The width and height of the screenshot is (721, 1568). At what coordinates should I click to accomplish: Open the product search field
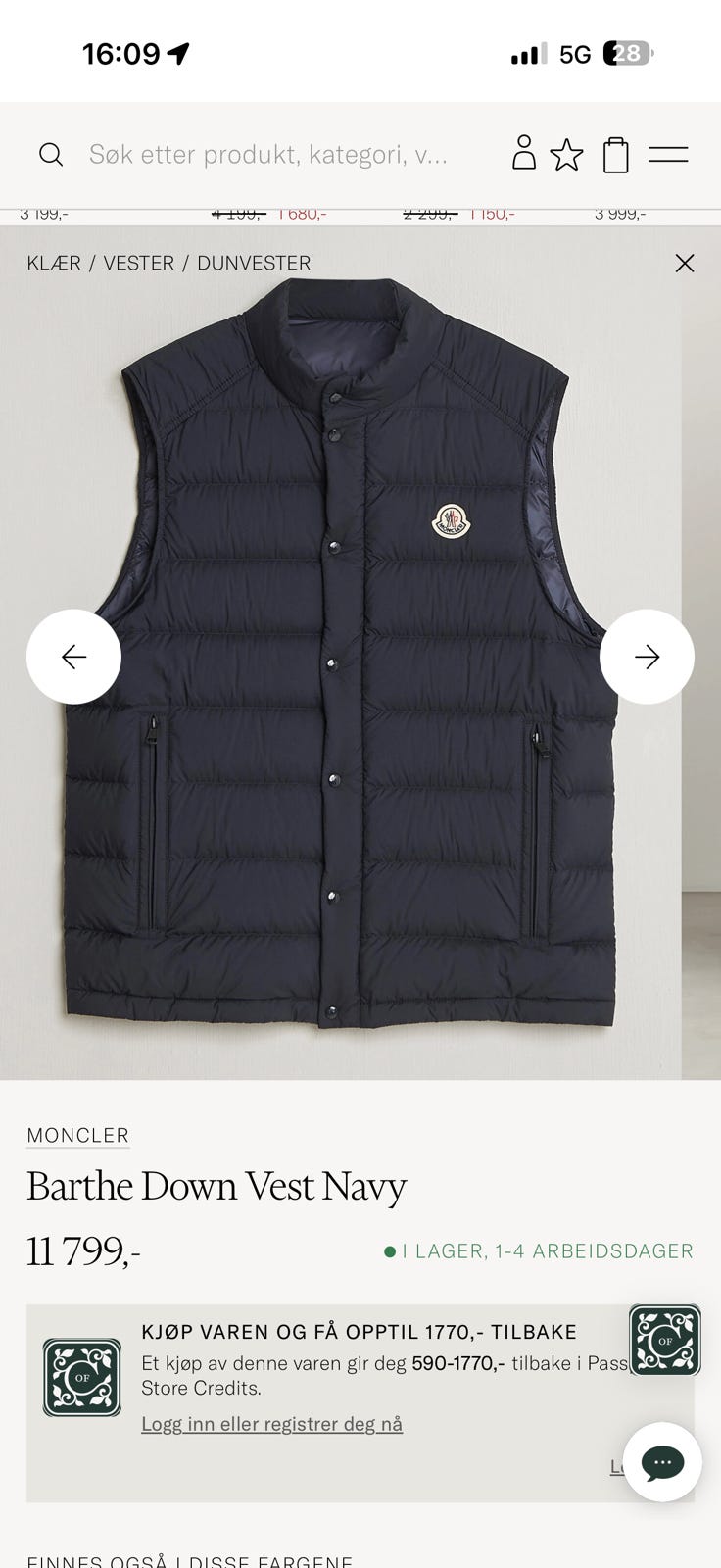point(245,154)
